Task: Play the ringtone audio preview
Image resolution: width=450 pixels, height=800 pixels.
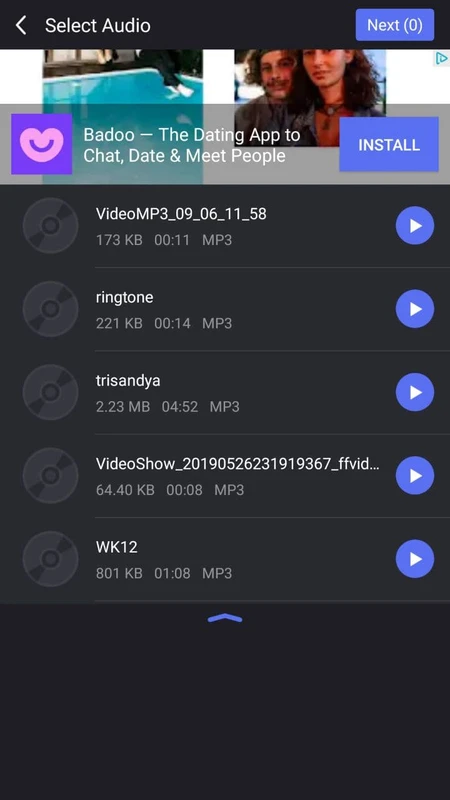Action: point(415,309)
